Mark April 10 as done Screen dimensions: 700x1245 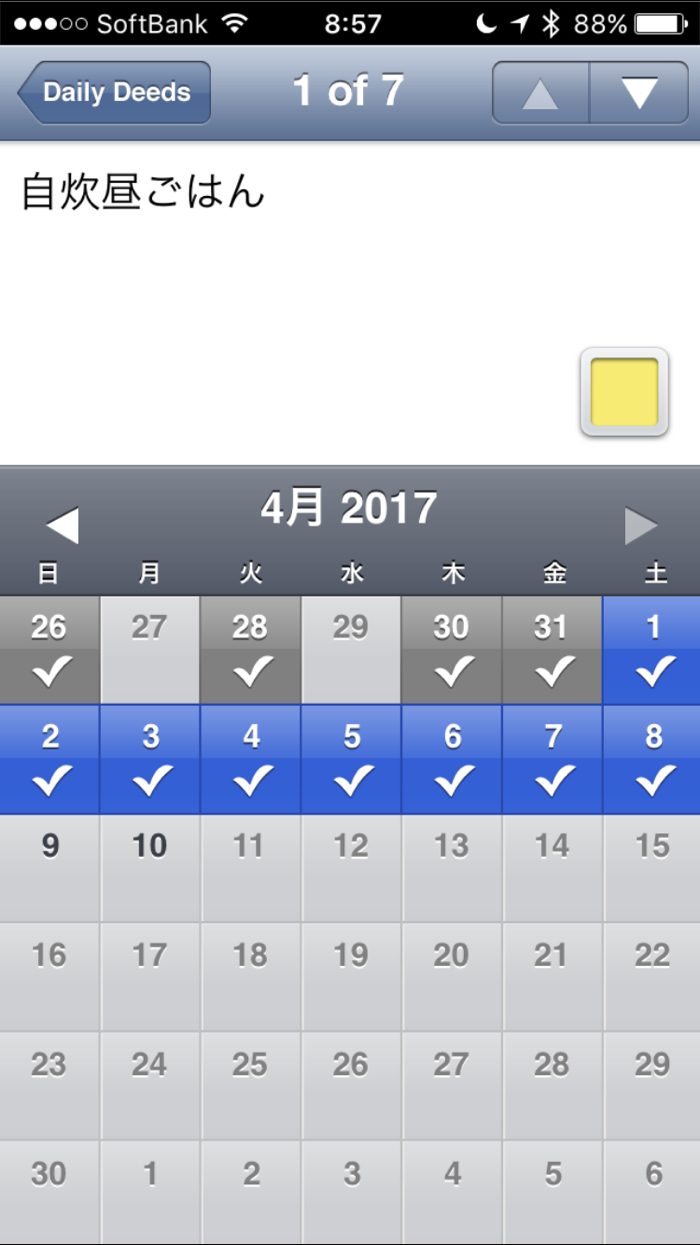pos(150,867)
